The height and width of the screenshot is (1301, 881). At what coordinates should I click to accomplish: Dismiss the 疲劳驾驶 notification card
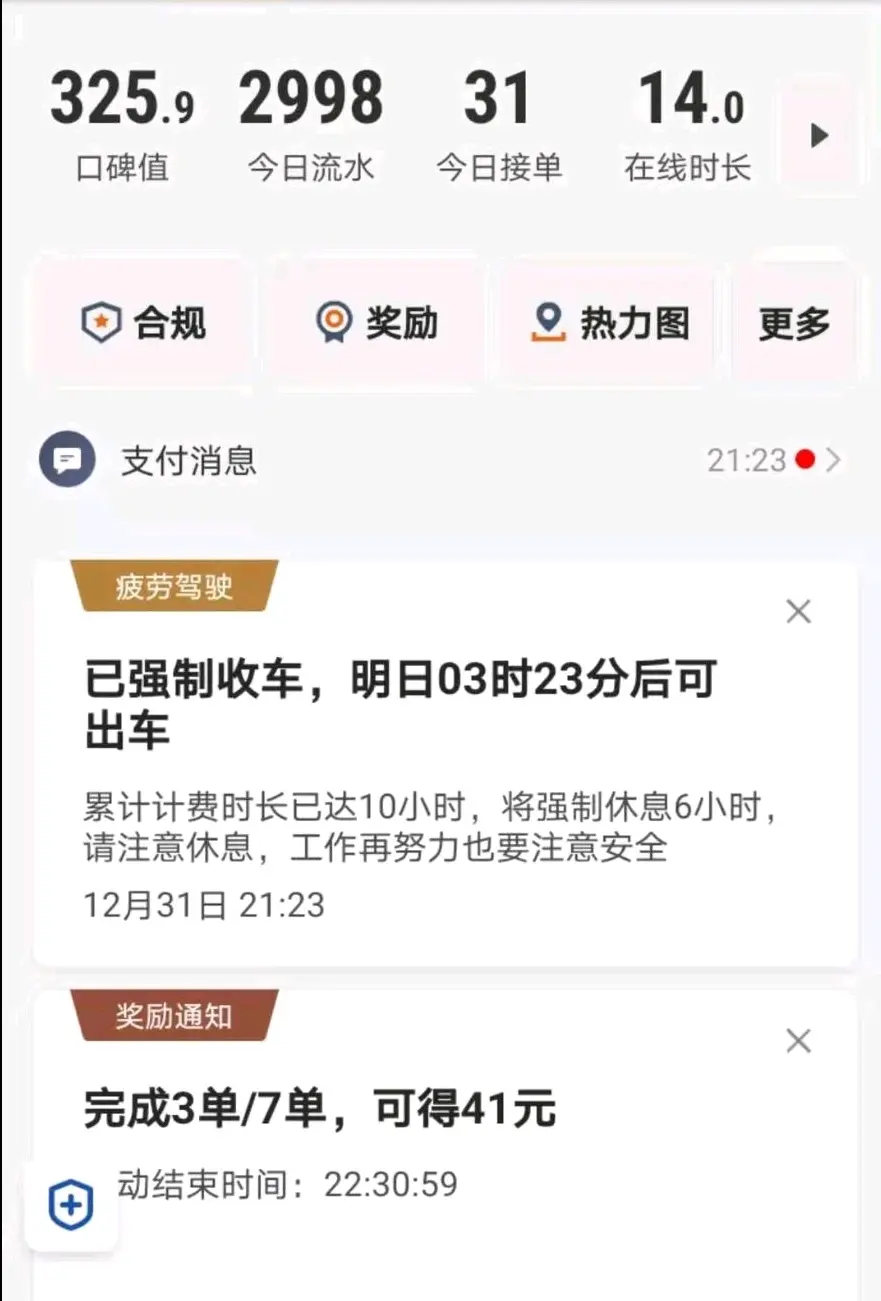(x=798, y=612)
